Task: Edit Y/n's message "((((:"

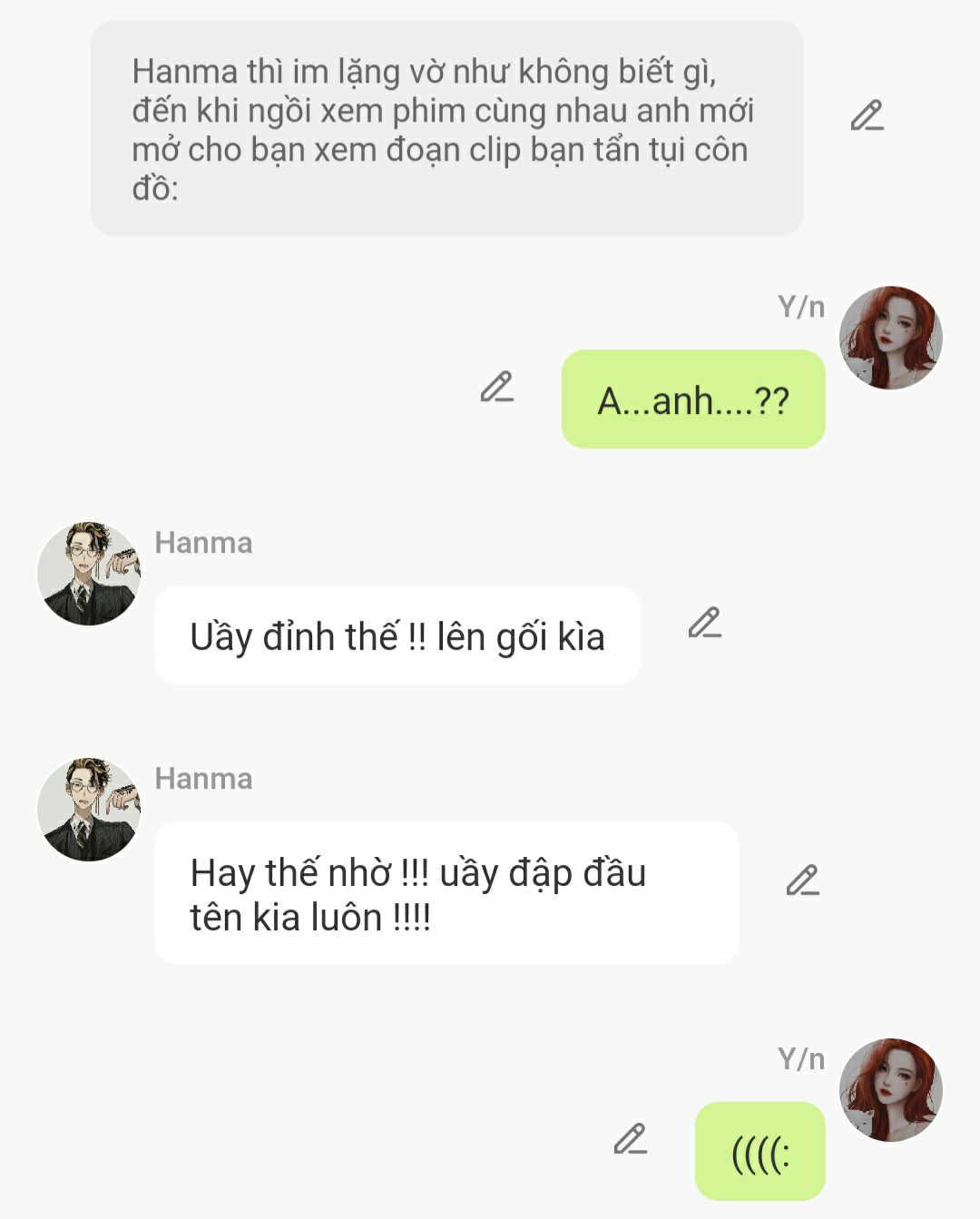Action: click(630, 1139)
